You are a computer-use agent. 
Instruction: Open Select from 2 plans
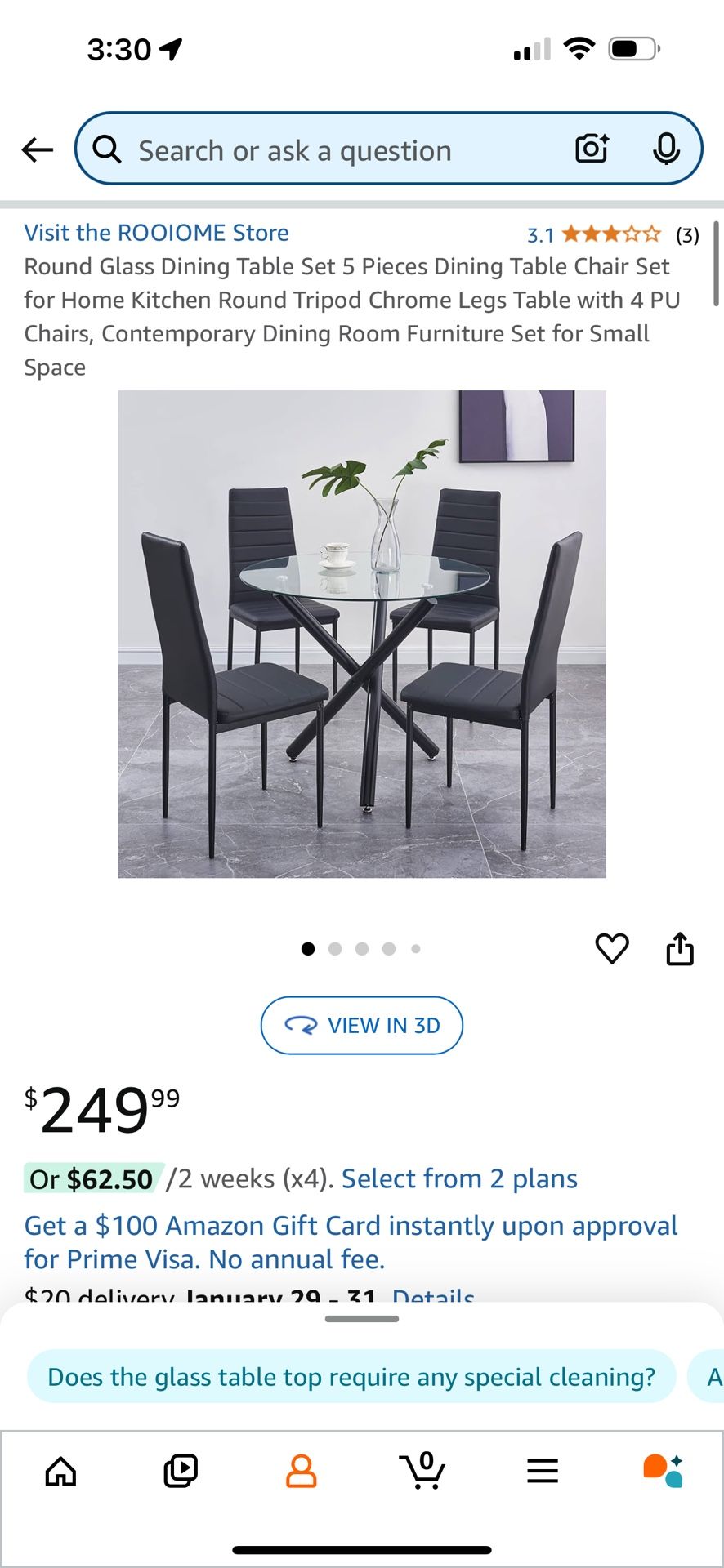coord(458,1178)
